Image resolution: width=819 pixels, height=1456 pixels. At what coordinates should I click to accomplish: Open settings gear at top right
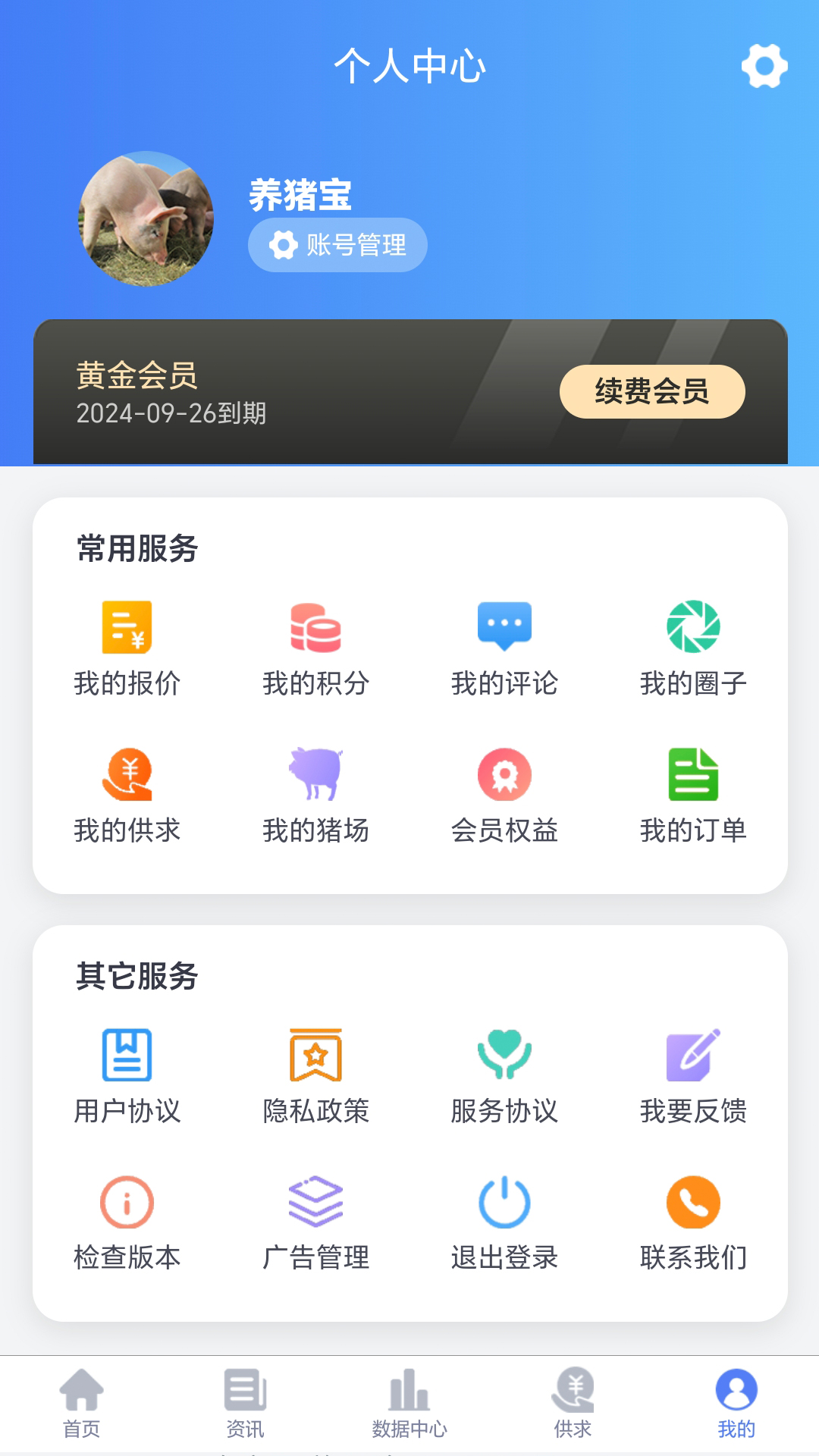pos(764,66)
